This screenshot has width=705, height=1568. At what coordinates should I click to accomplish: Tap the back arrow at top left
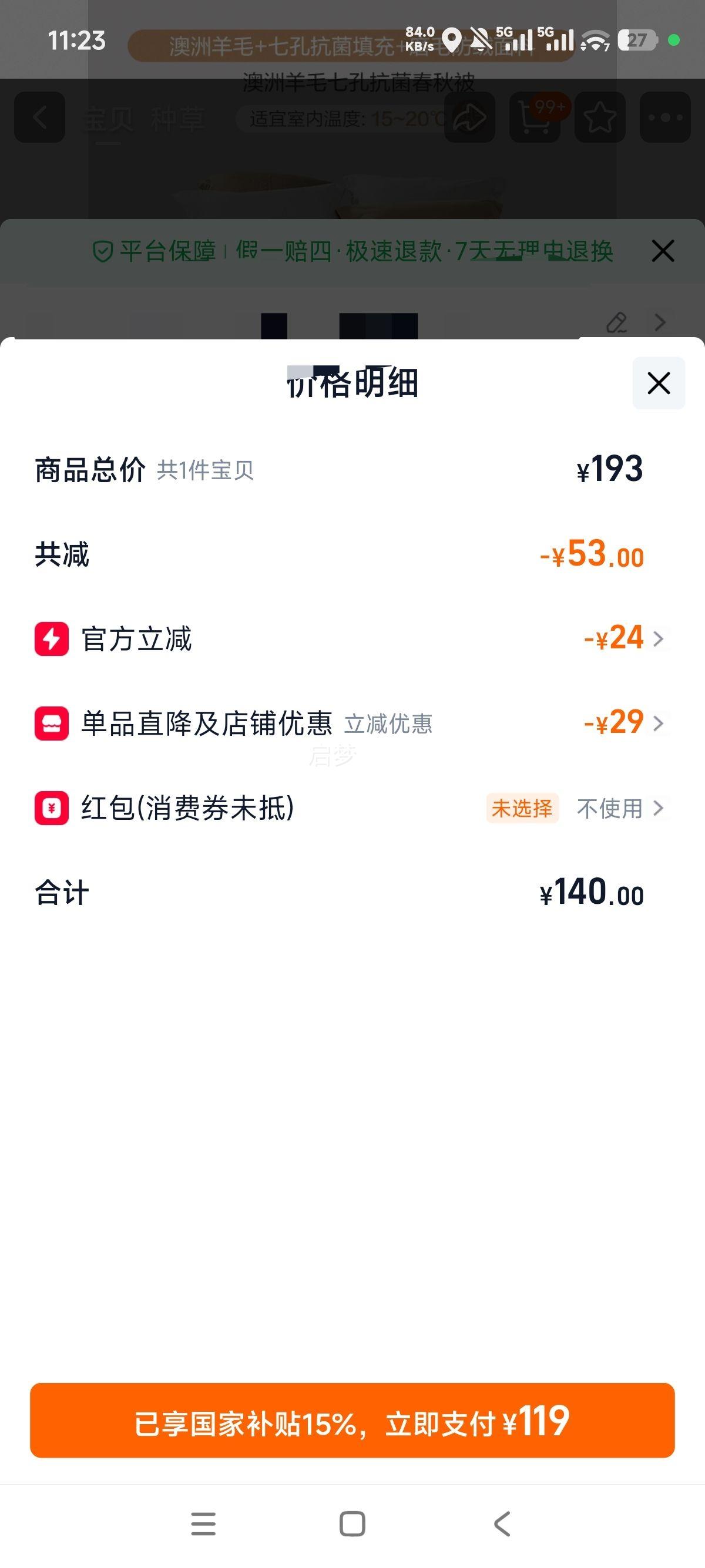coord(39,117)
